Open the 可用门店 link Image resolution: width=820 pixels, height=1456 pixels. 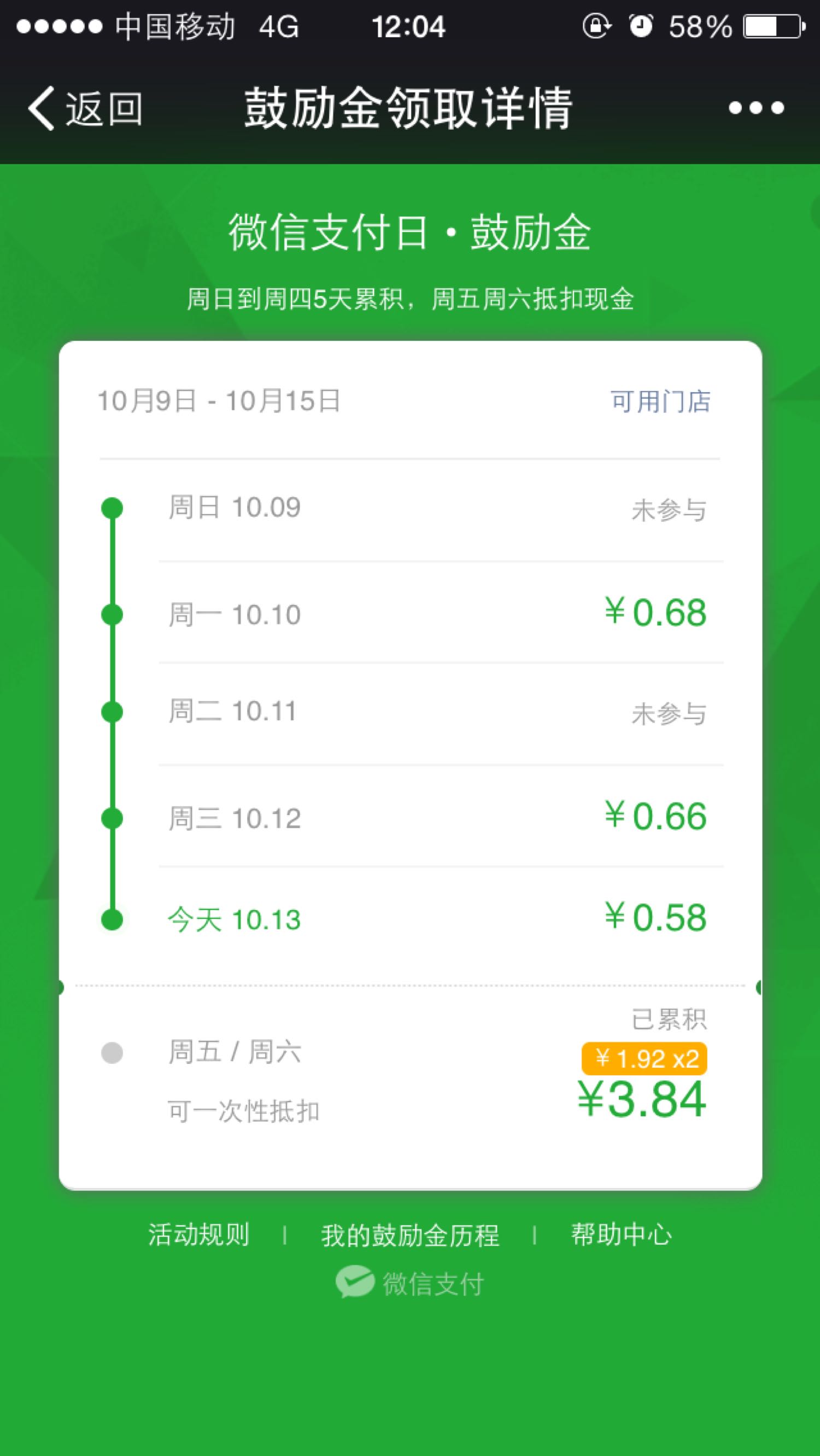tap(661, 401)
